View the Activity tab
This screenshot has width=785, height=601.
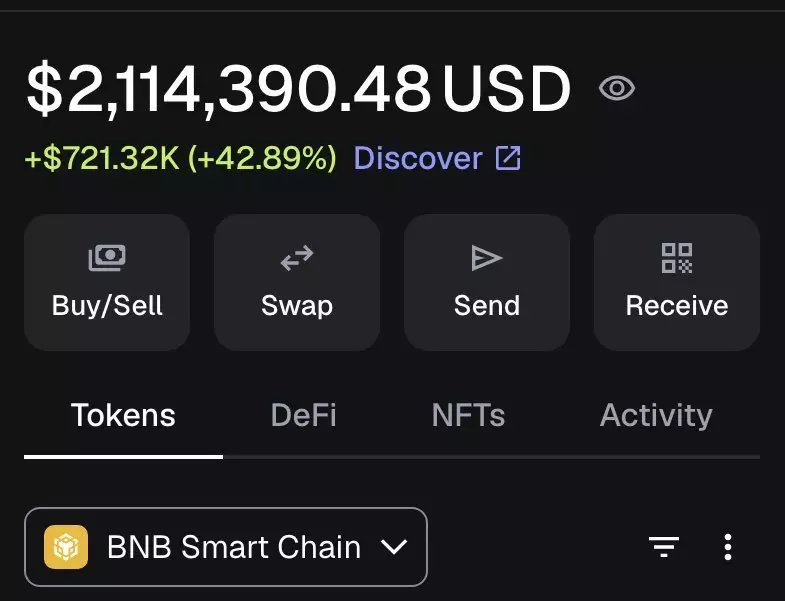[656, 415]
